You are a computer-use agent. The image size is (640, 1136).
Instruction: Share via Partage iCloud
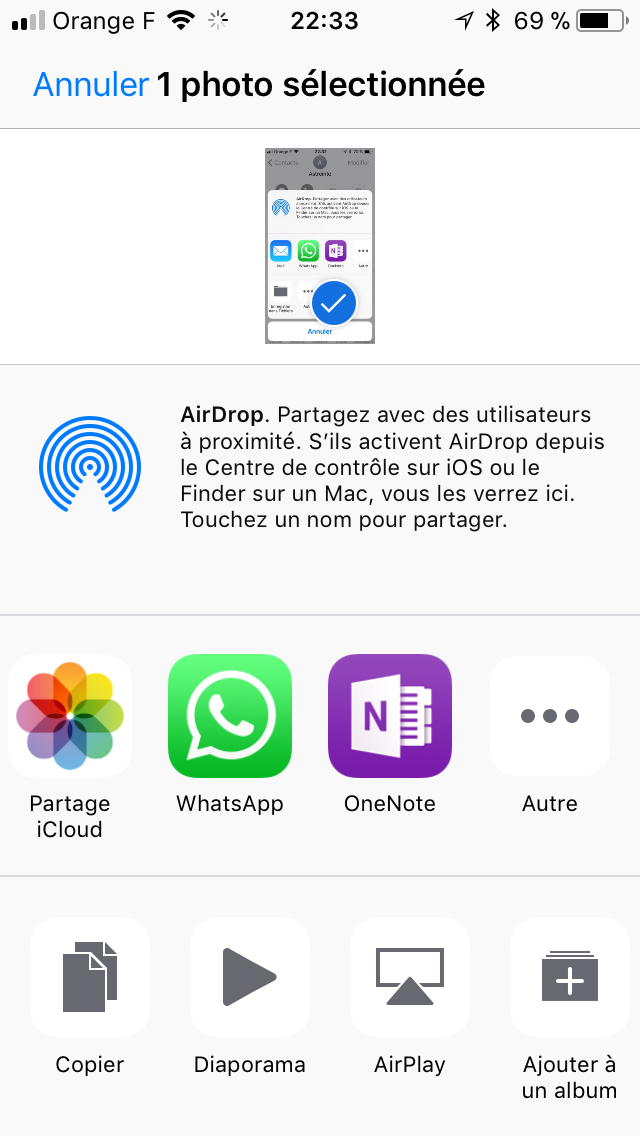click(70, 716)
